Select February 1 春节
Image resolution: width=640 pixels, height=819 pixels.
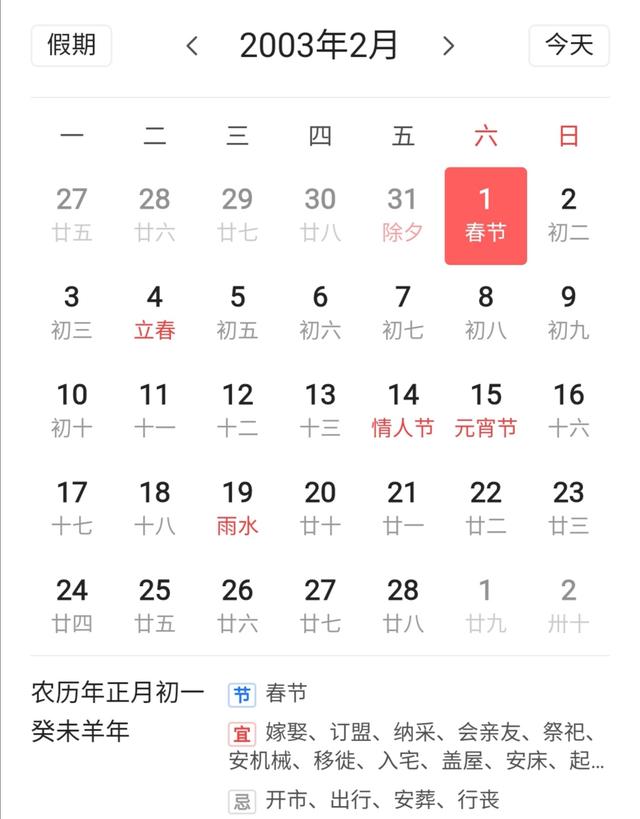[485, 214]
